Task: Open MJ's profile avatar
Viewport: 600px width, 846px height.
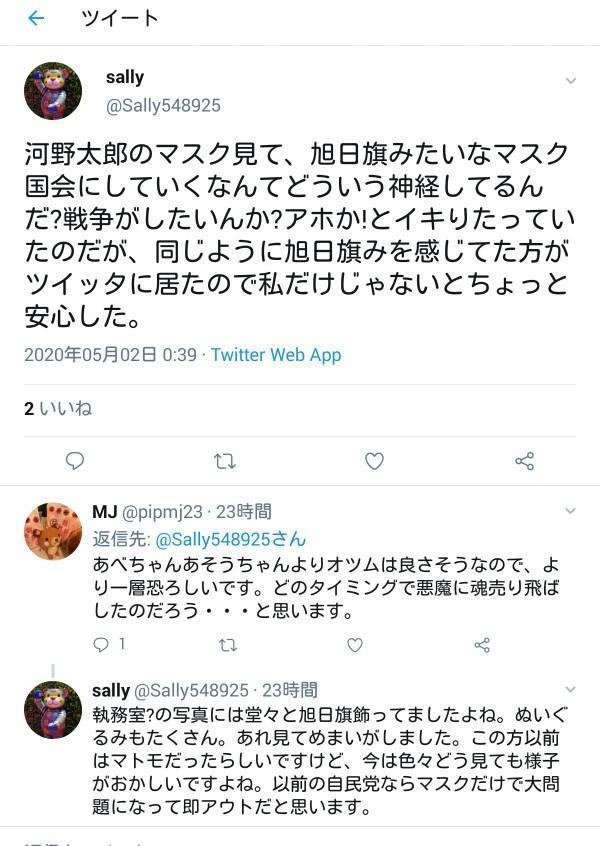Action: click(x=53, y=532)
